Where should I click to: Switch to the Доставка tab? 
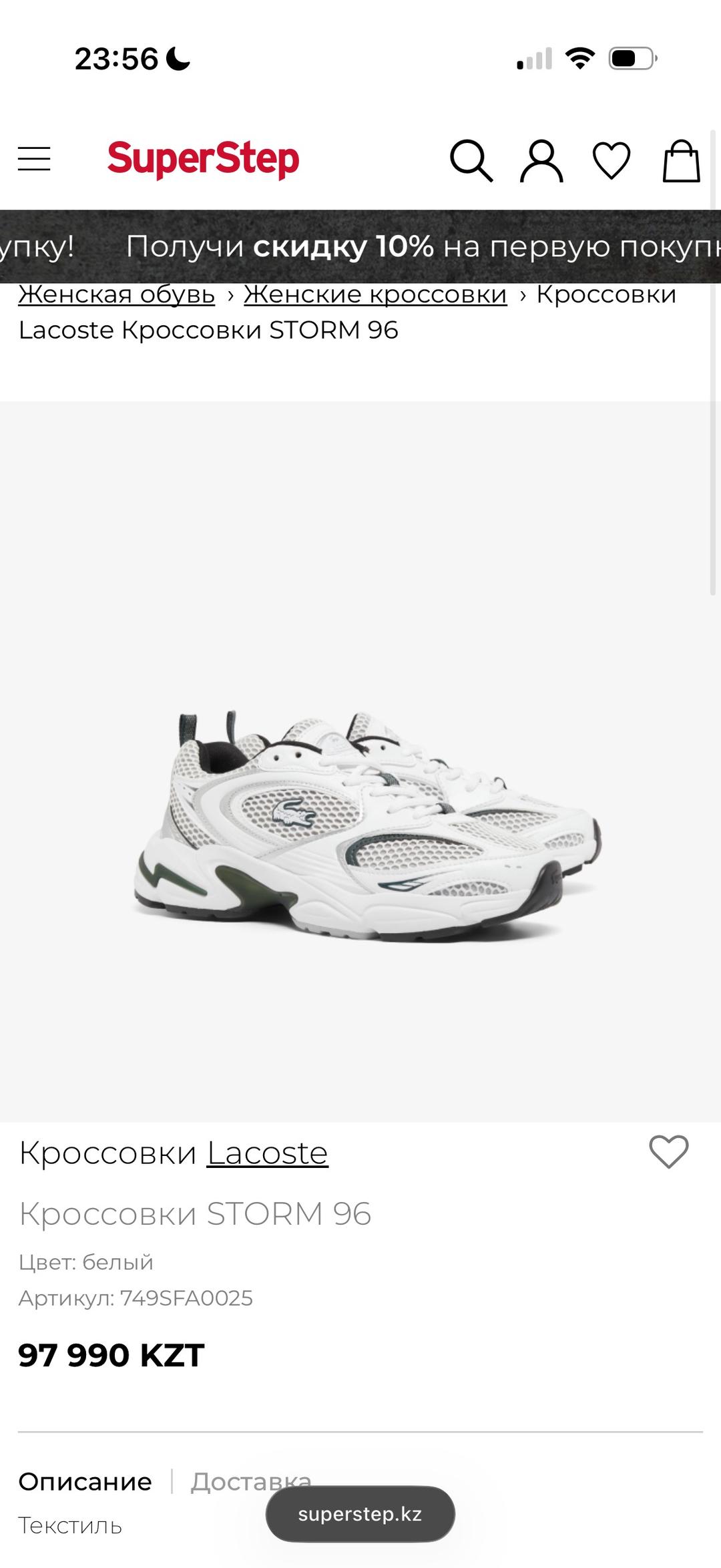[251, 1481]
